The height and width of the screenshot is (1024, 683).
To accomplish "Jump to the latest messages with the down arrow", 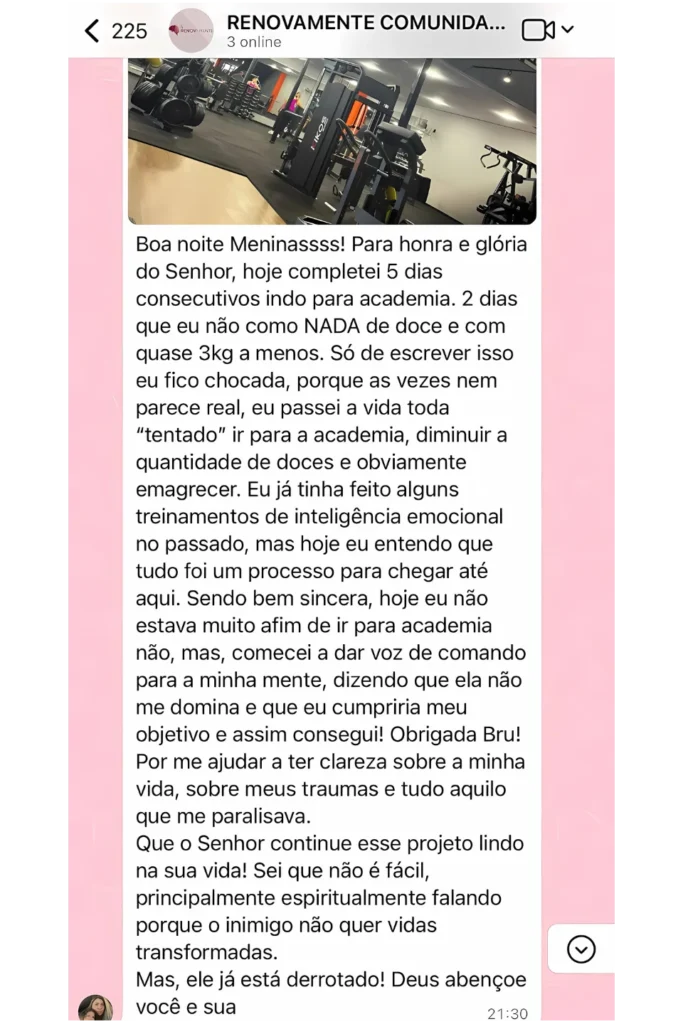I will click(x=581, y=949).
